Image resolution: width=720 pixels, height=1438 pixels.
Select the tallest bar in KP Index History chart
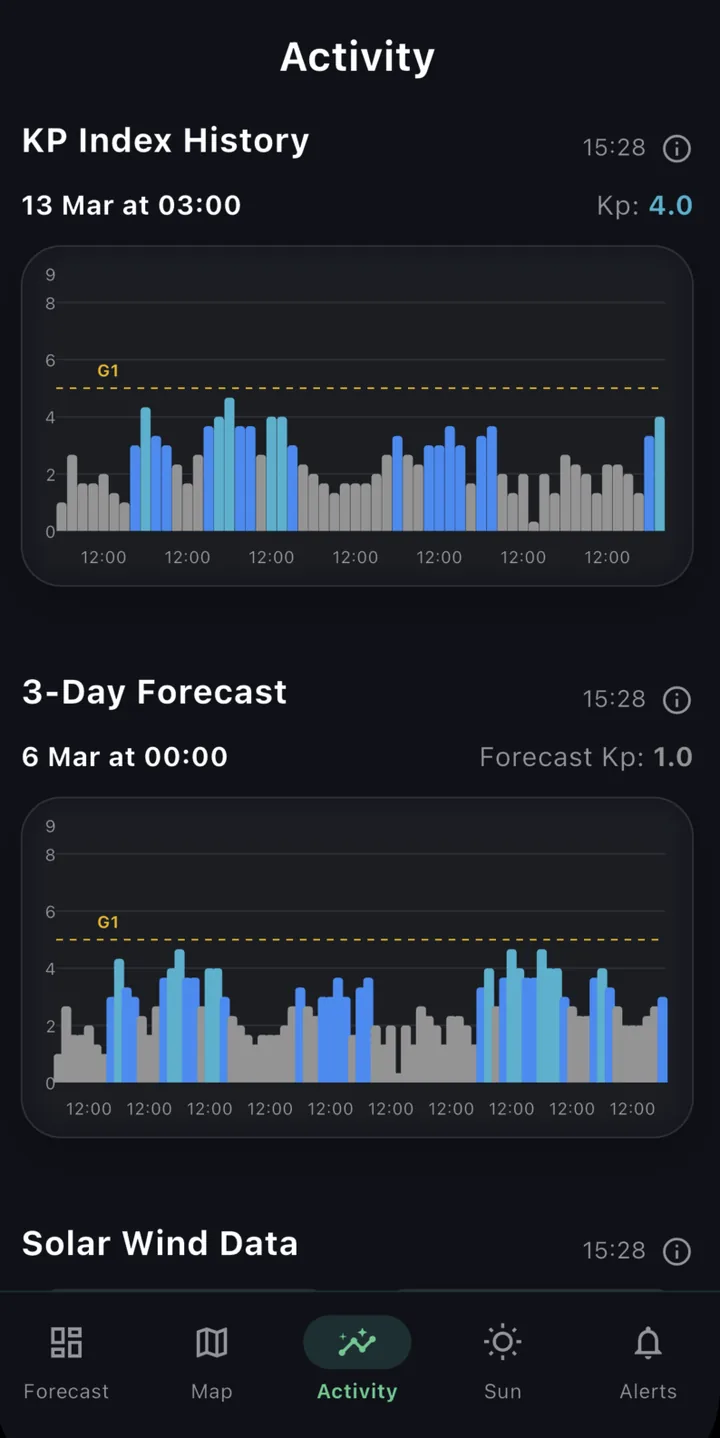228,460
